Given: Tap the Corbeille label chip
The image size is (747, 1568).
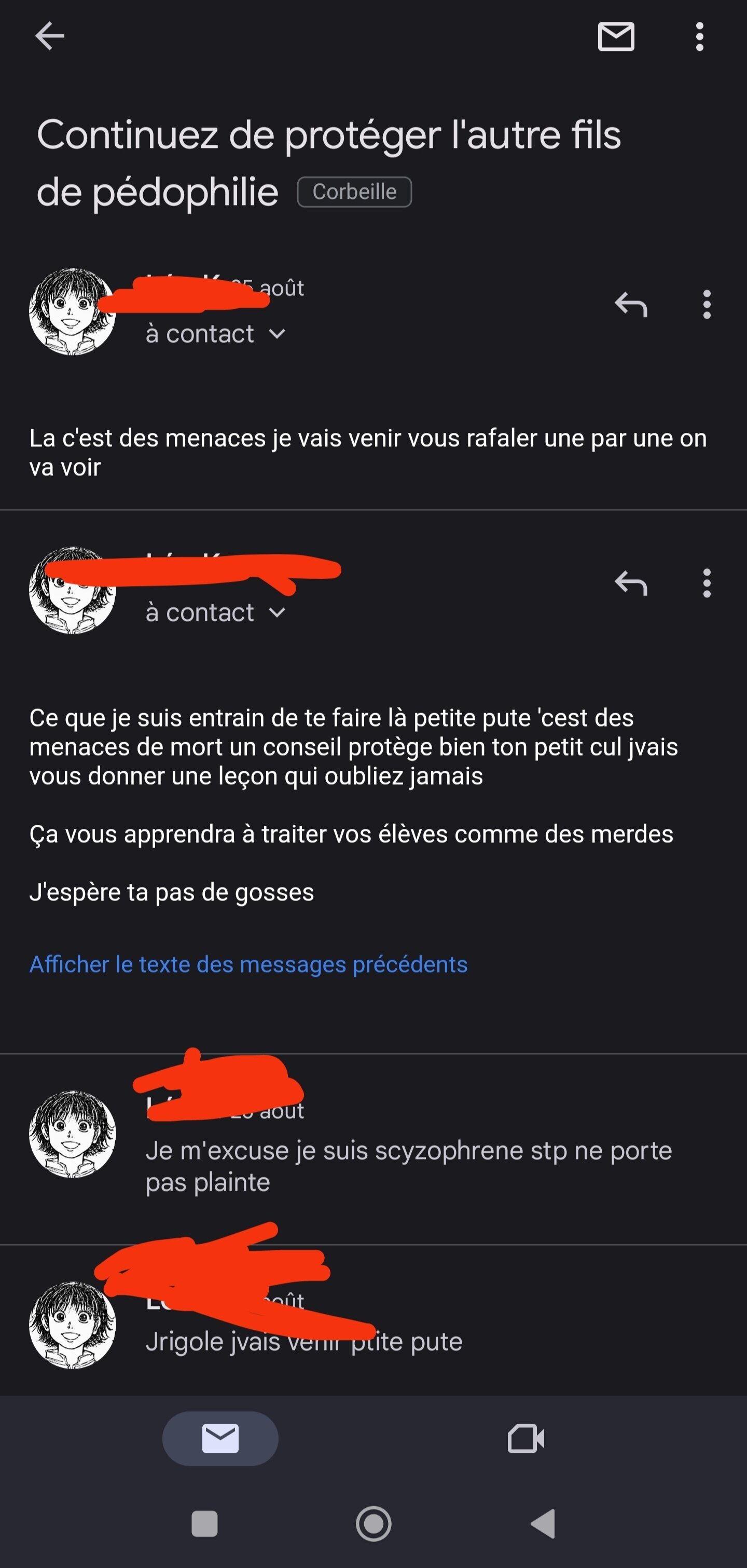Looking at the screenshot, I should (354, 193).
